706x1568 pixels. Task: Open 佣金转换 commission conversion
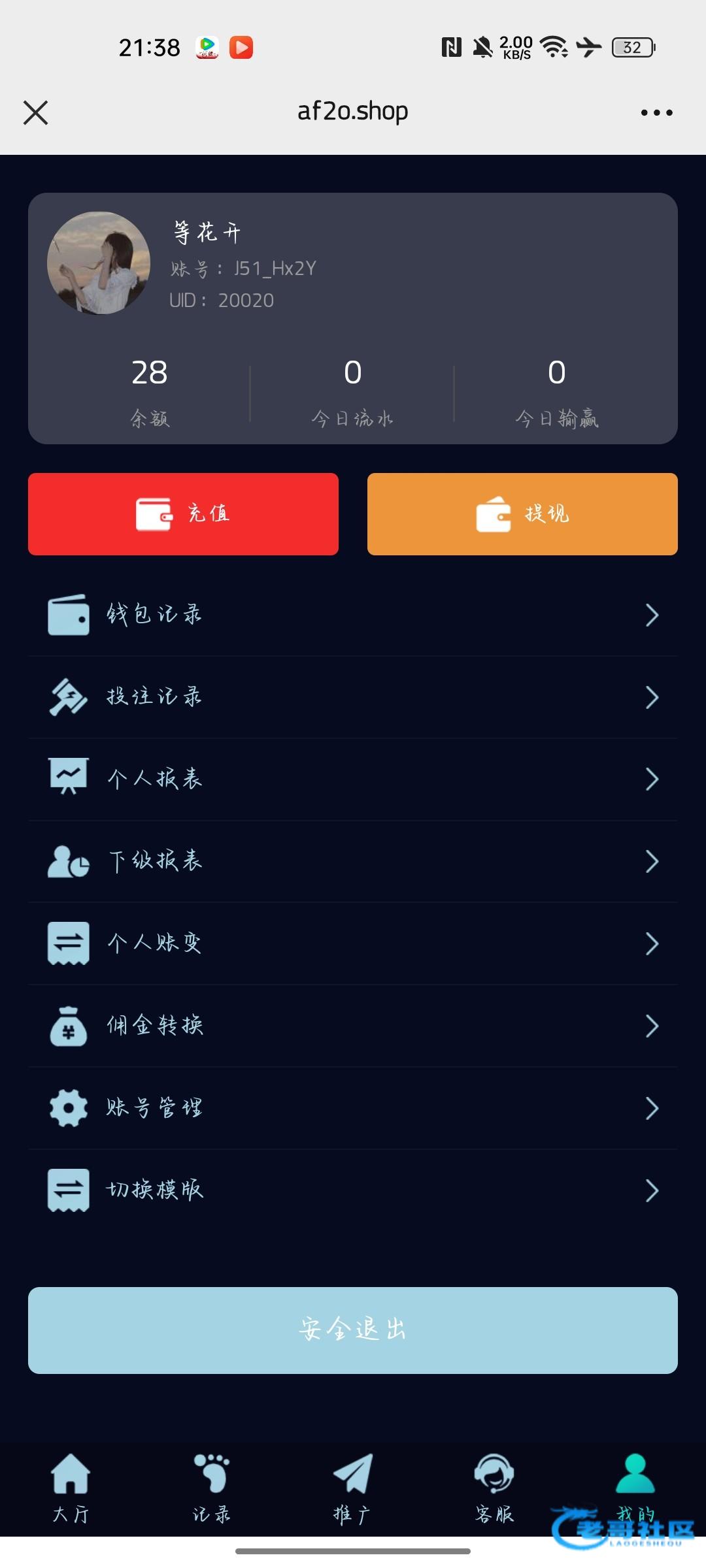coord(353,1026)
